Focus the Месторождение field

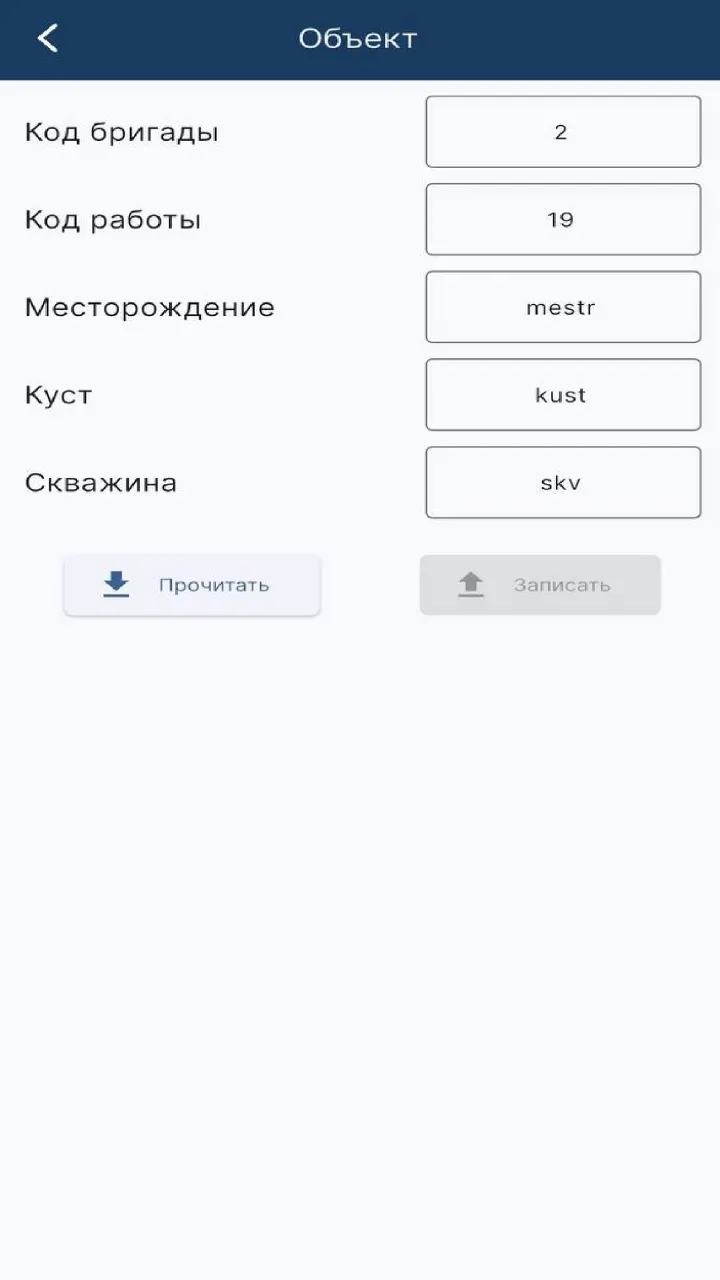point(563,307)
